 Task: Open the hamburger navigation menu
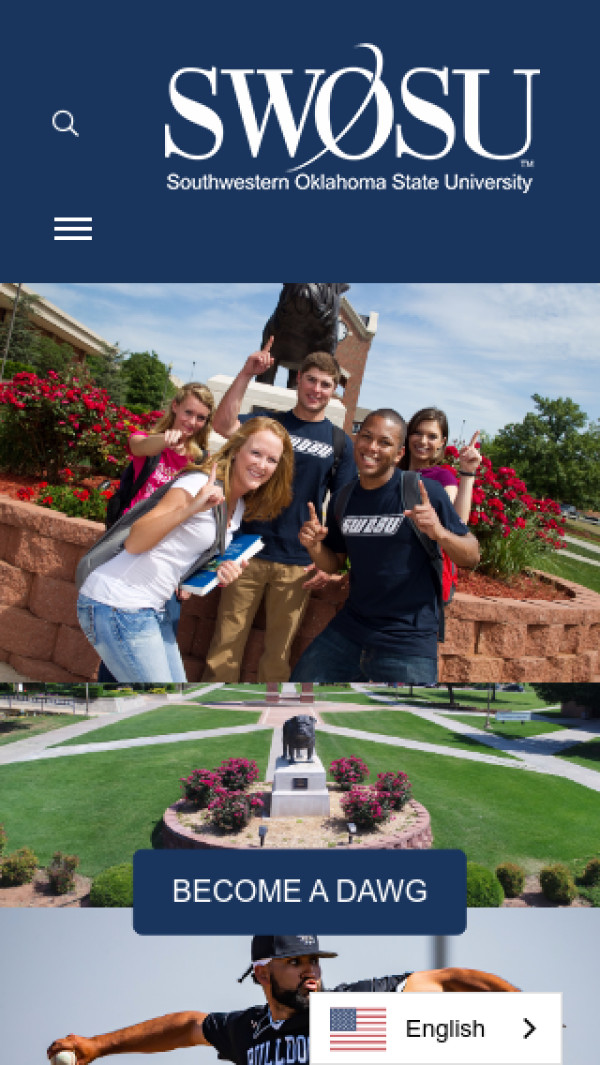click(73, 229)
